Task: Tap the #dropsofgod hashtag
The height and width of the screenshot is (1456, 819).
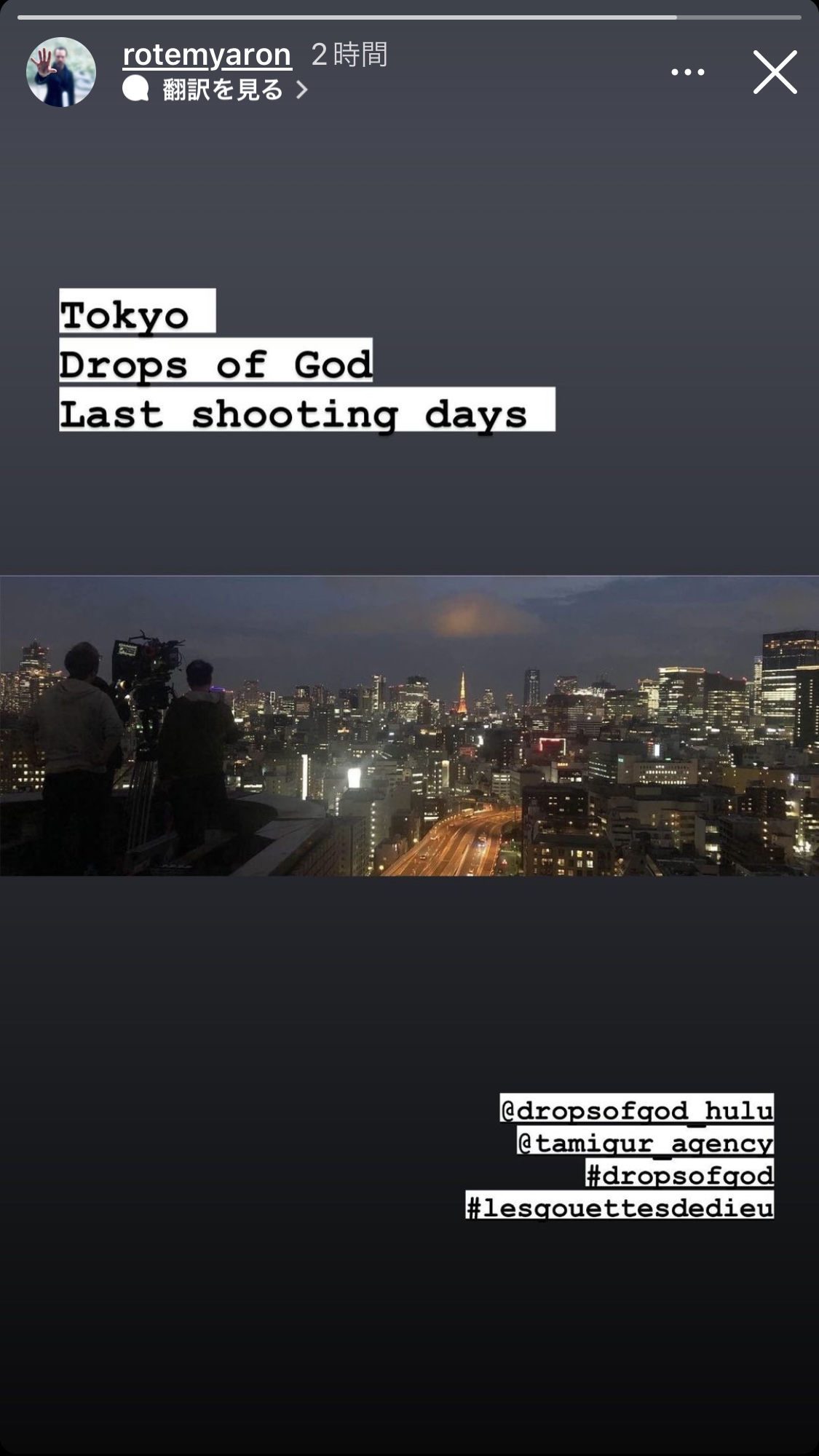Action: pos(680,1175)
